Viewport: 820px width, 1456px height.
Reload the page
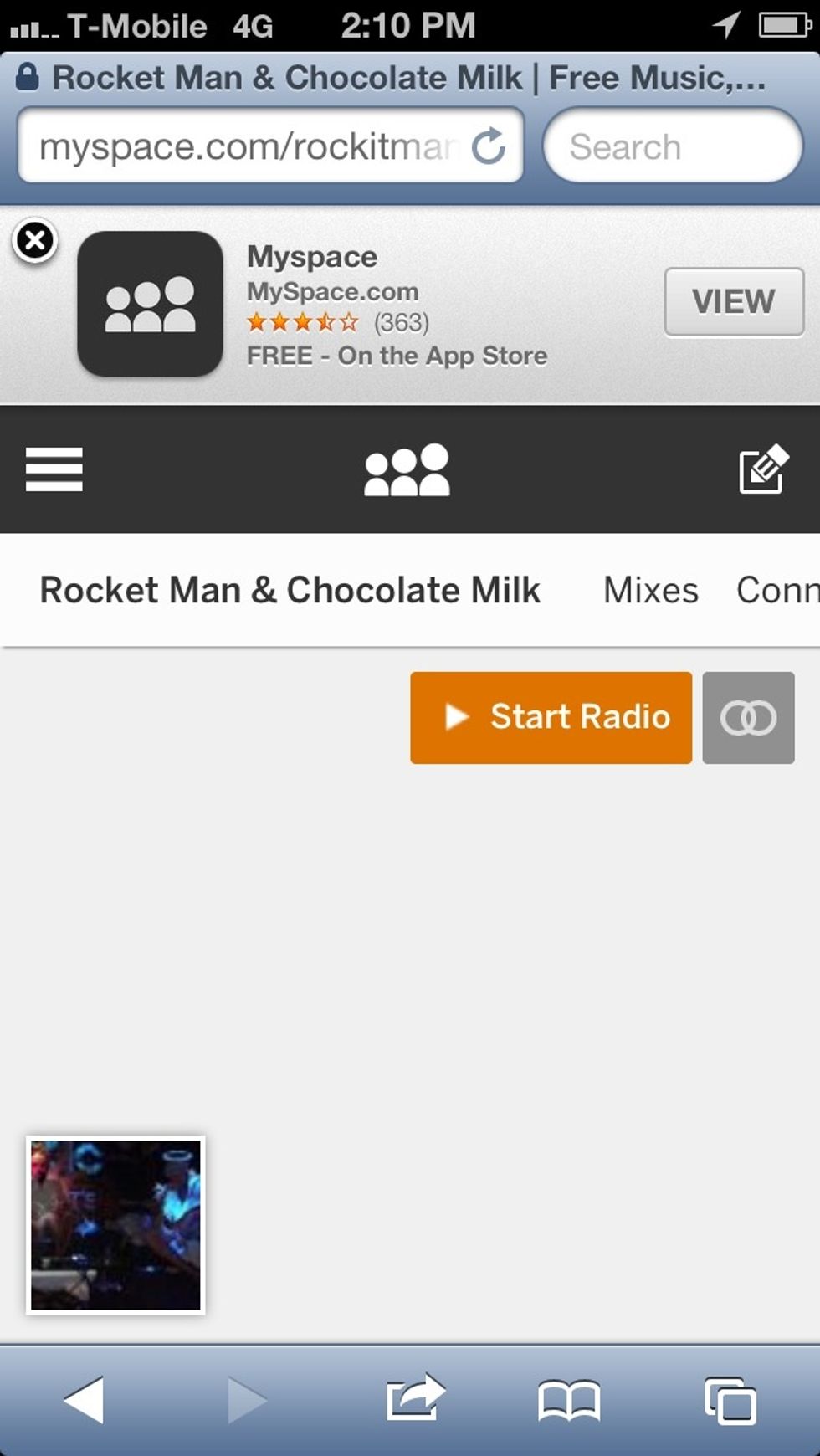(x=489, y=146)
